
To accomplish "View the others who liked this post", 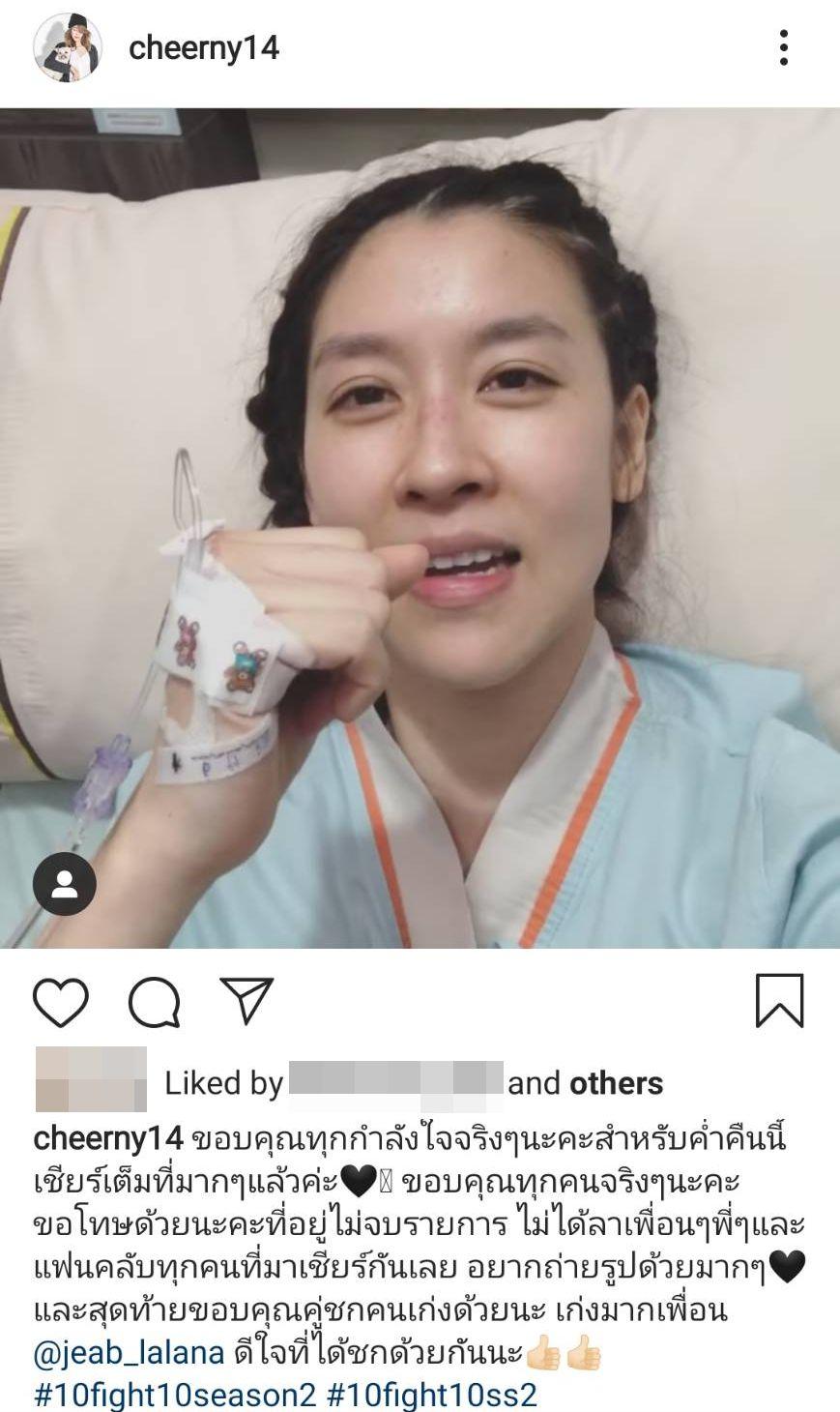I will 615,1083.
